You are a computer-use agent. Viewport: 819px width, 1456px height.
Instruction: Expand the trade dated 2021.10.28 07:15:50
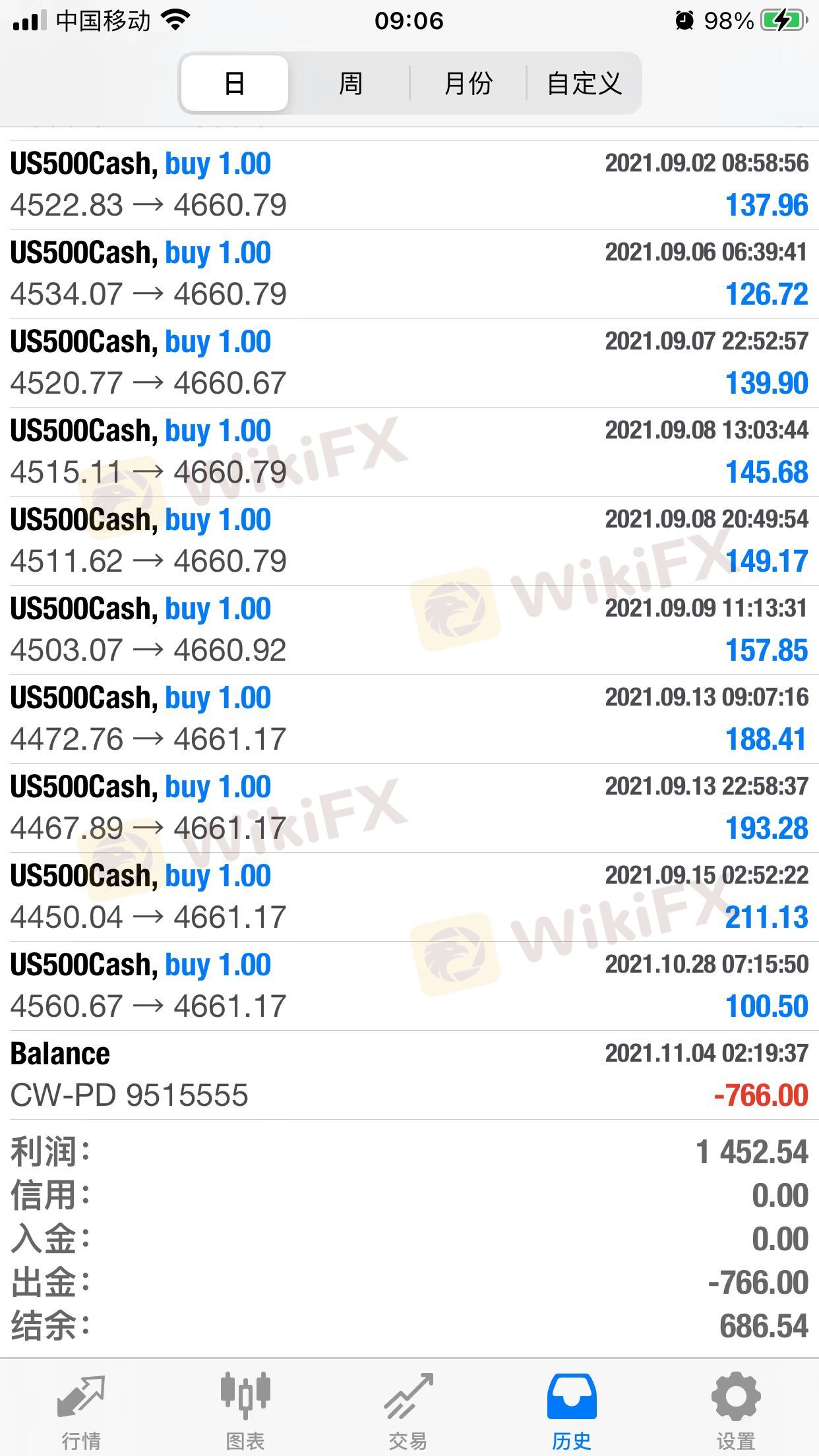(x=409, y=986)
